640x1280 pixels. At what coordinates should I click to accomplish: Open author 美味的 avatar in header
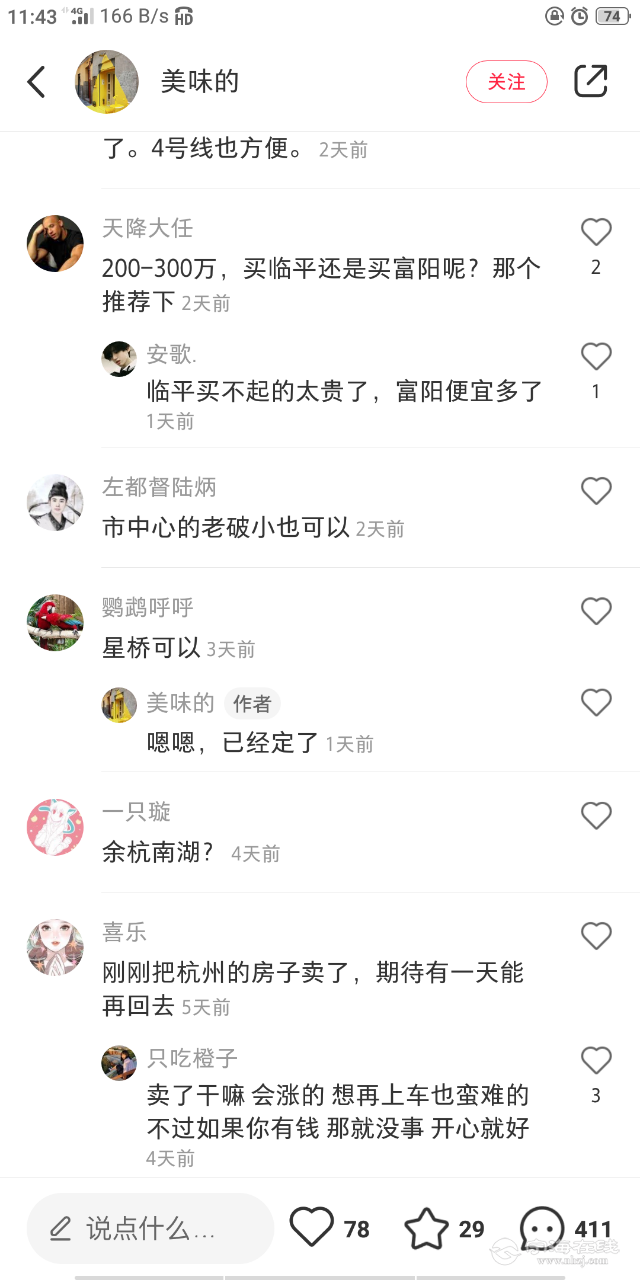[x=107, y=82]
